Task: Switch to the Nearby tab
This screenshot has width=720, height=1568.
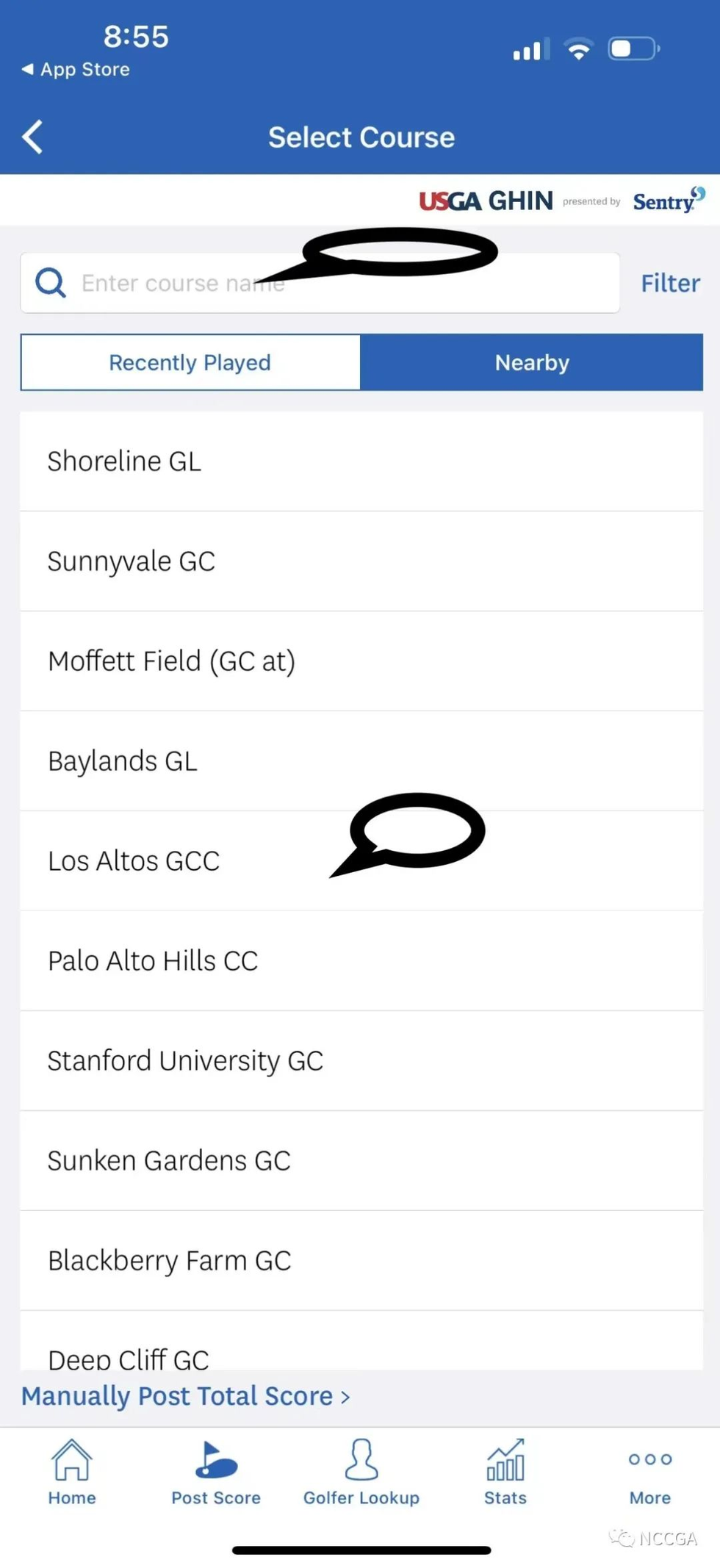Action: (531, 363)
